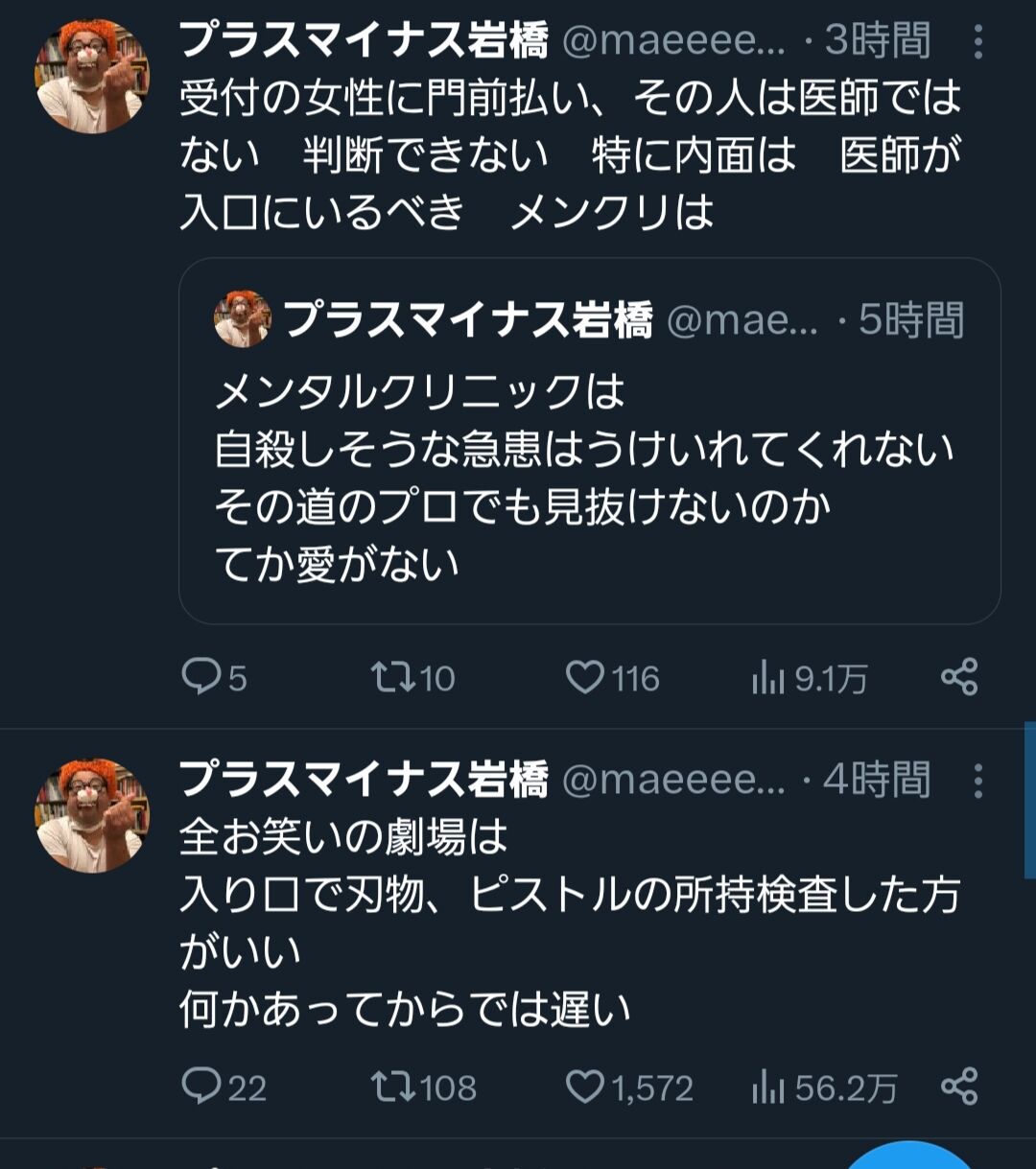1036x1169 pixels.
Task: View analytics showing 9.1万 impressions
Action: [810, 678]
